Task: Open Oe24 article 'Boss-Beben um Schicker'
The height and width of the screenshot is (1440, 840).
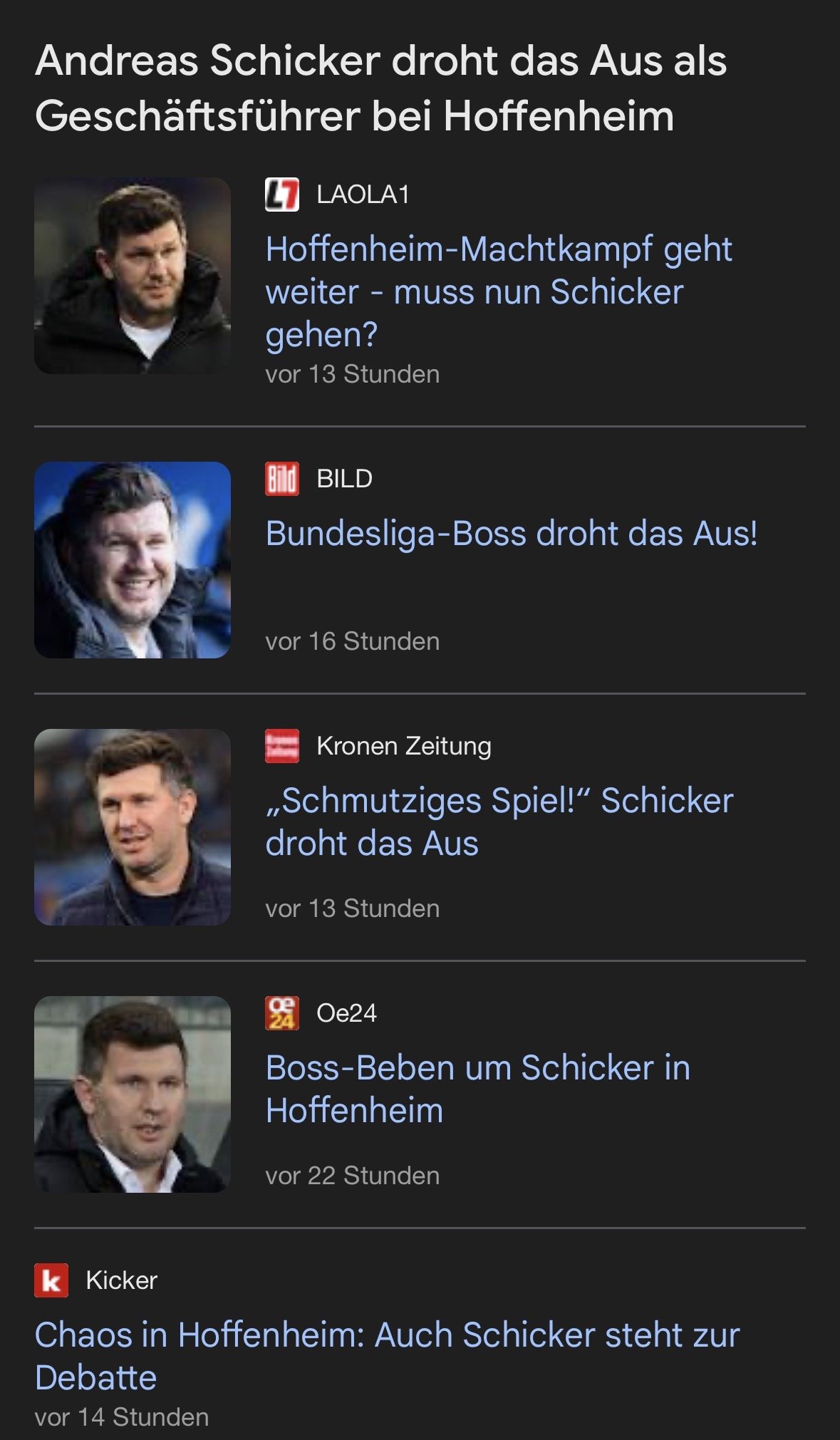Action: tap(477, 1089)
